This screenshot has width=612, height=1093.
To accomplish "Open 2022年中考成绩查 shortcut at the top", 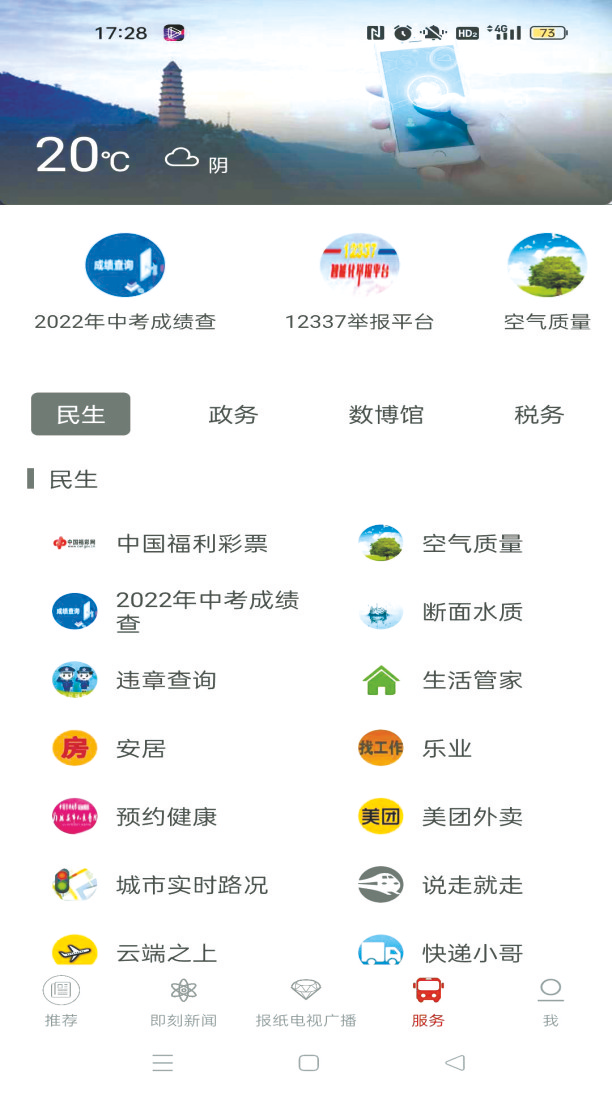I will 125,282.
